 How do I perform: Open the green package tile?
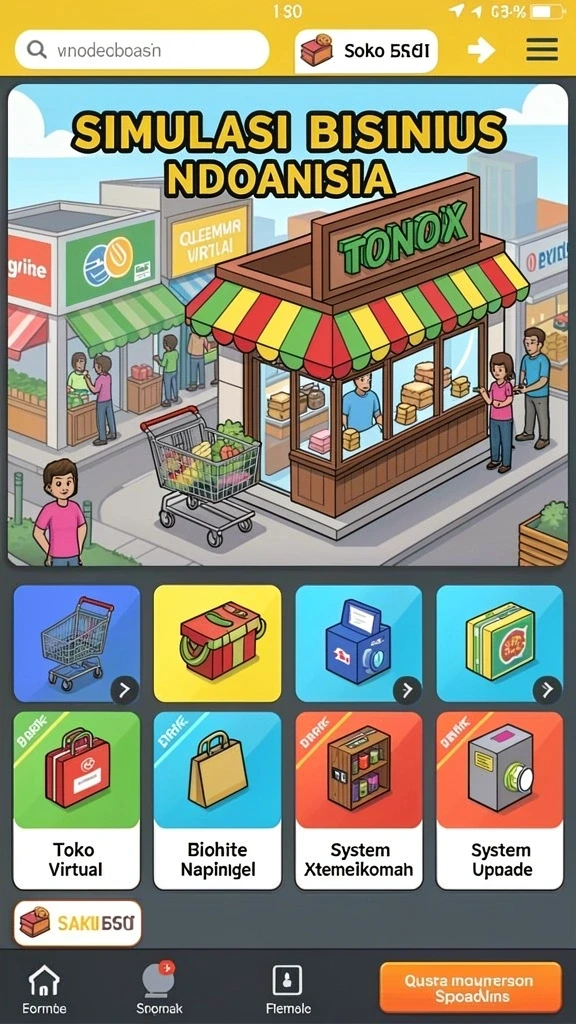click(500, 643)
